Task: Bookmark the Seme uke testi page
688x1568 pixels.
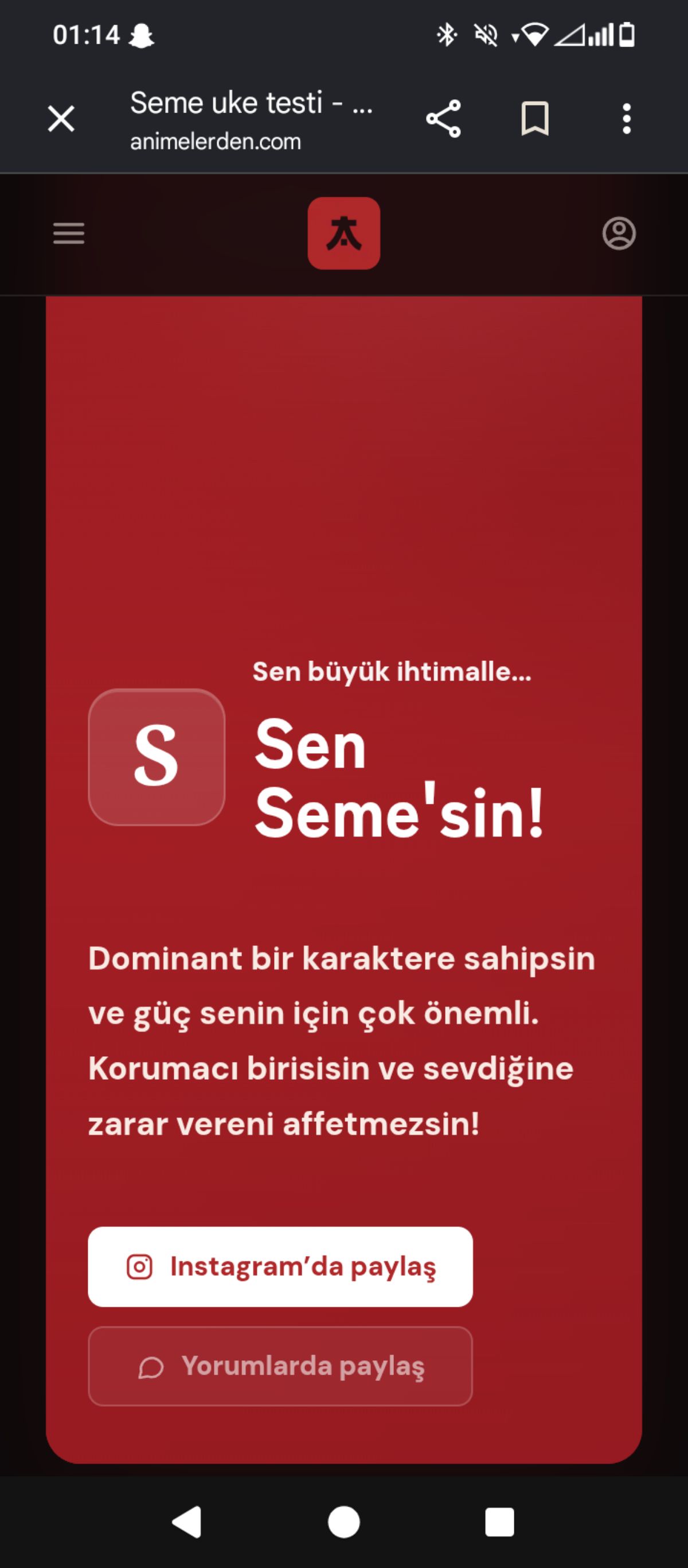Action: pos(535,119)
